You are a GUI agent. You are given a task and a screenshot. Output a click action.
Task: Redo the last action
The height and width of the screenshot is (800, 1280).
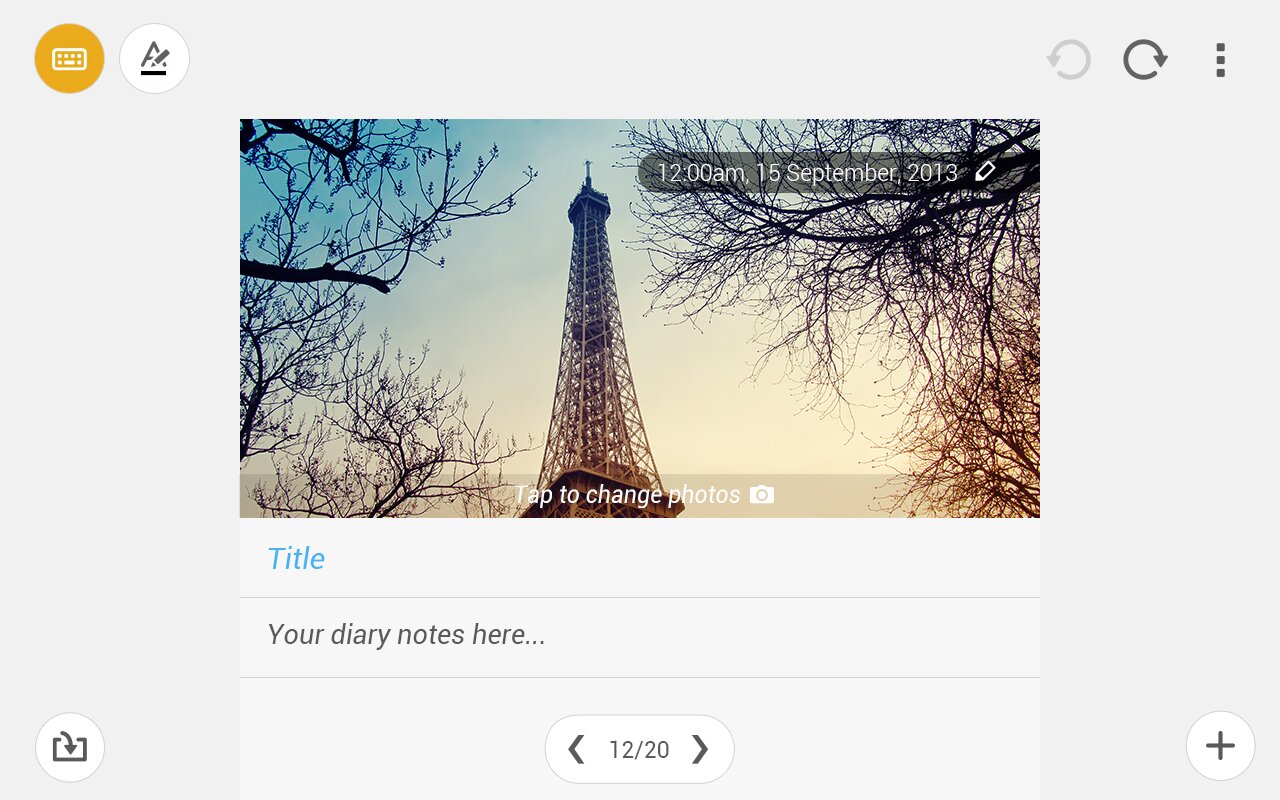pos(1144,60)
